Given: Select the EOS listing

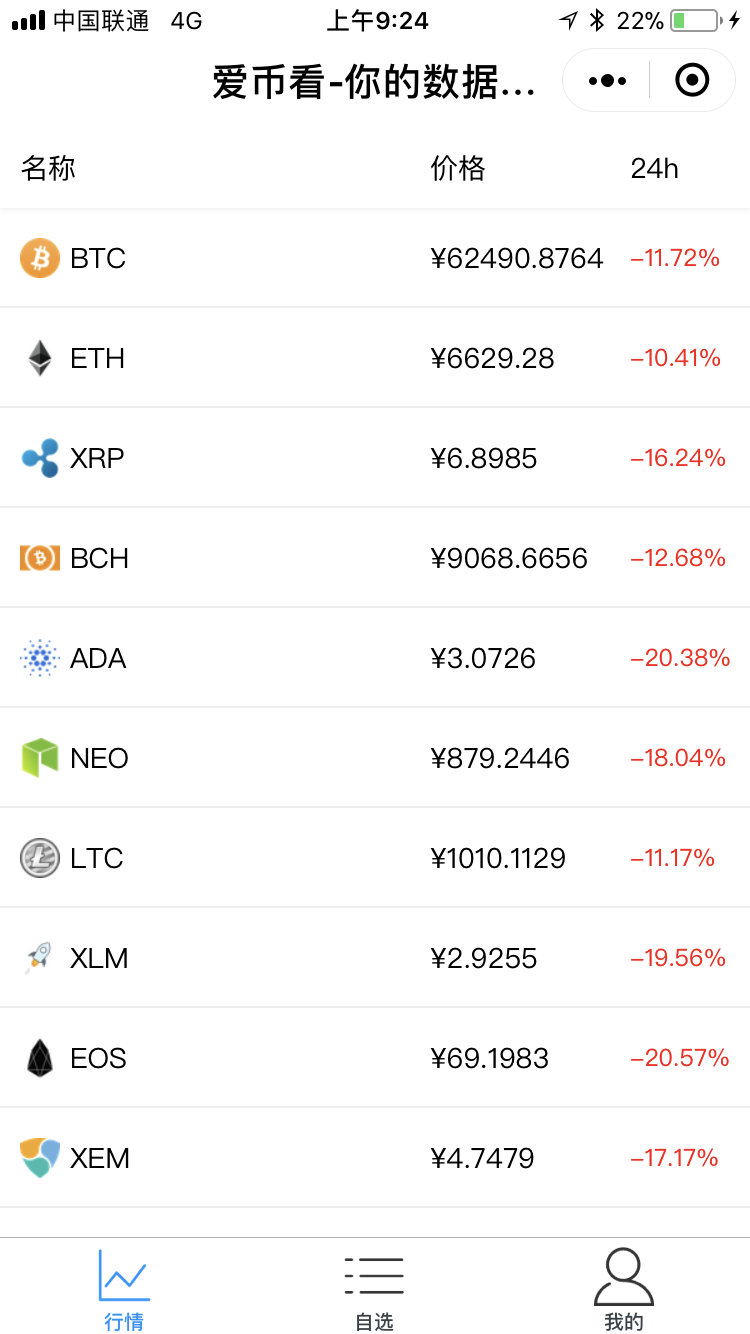Looking at the screenshot, I should 375,1058.
